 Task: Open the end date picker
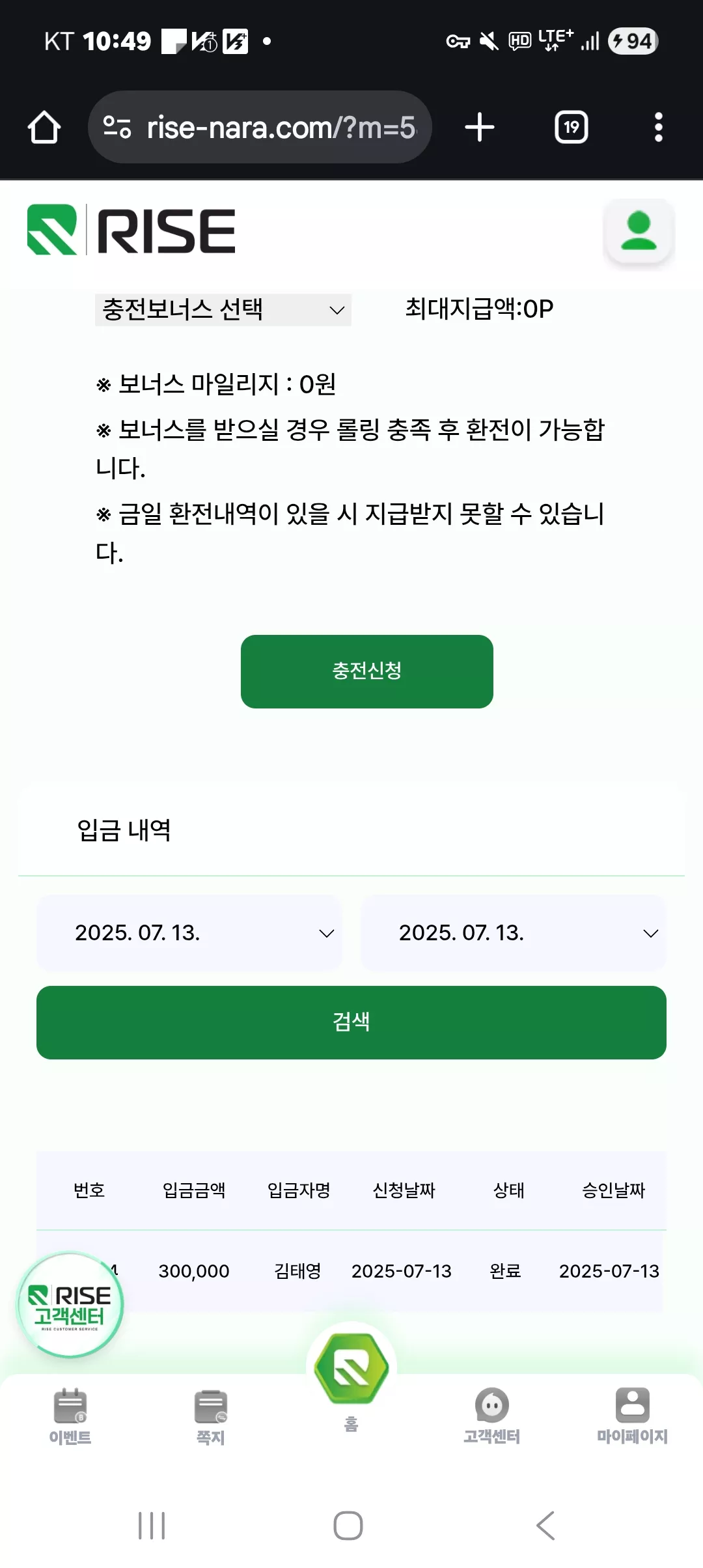point(514,933)
